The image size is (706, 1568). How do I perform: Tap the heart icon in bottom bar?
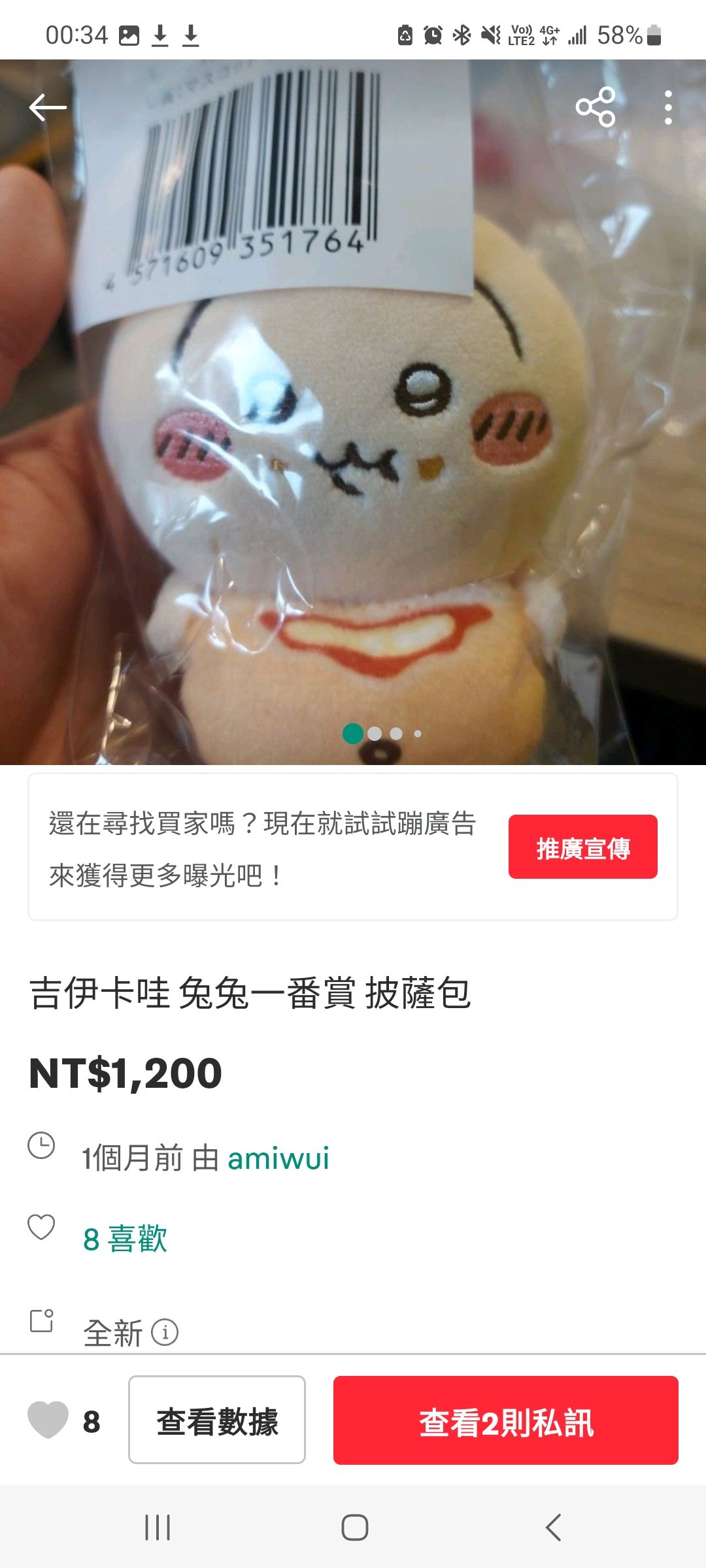pos(48,1419)
